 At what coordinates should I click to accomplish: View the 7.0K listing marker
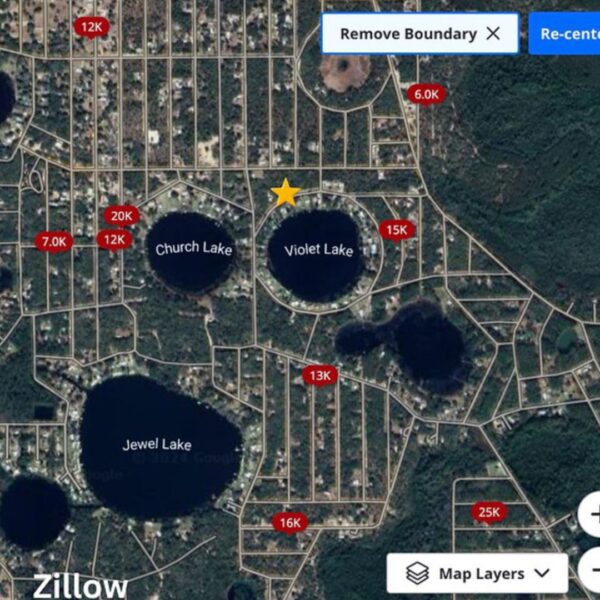53,242
